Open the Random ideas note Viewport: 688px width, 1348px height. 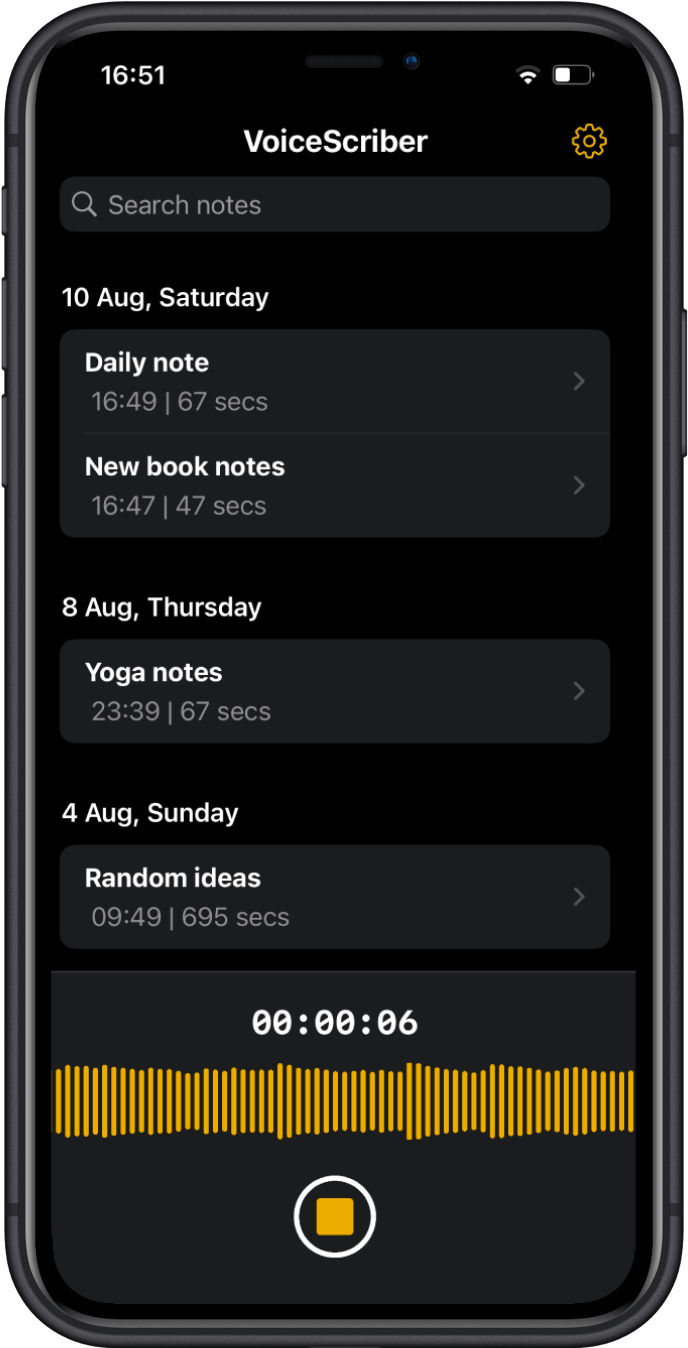point(335,897)
